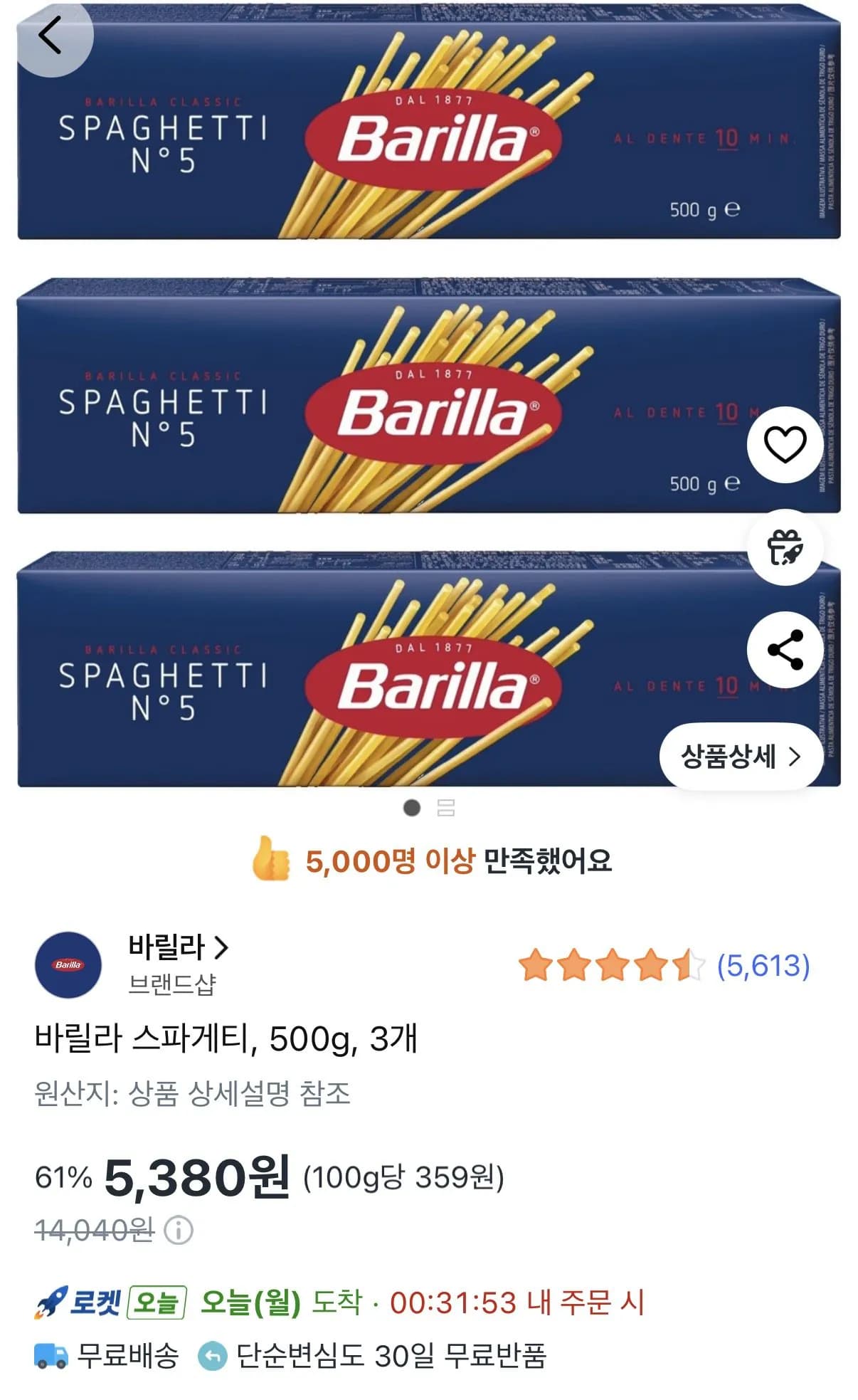Click the Barilla spaghetti product image
858x1400 pixels.
coord(427,399)
